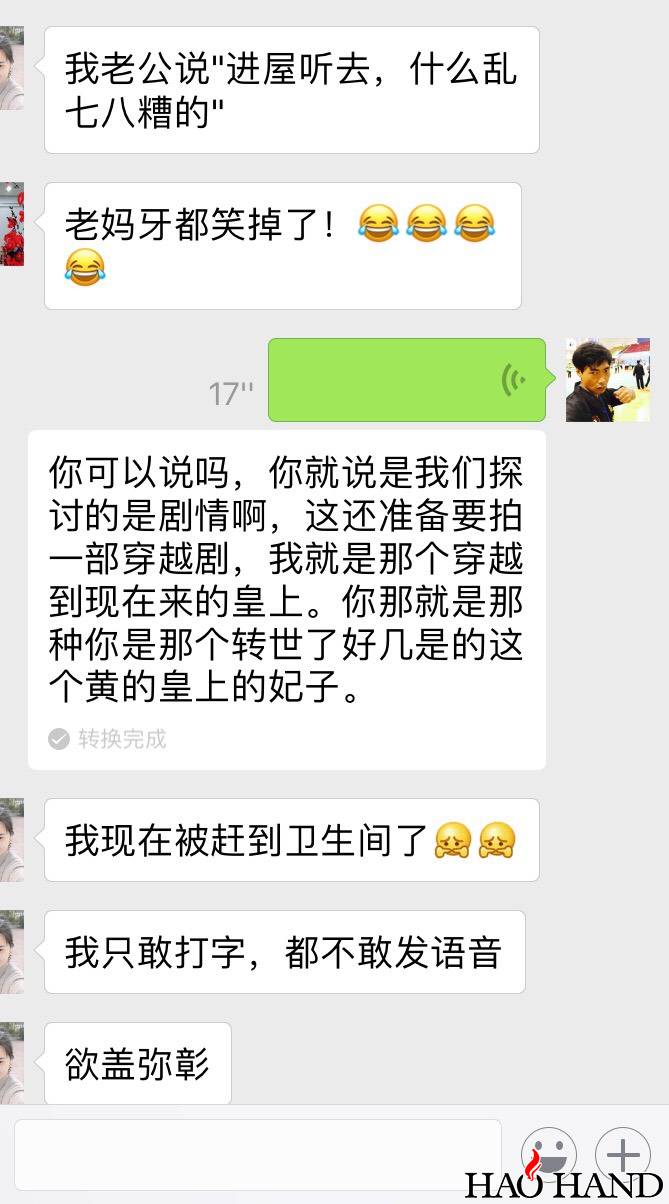
Task: Open the emoji picker
Action: tap(548, 1154)
